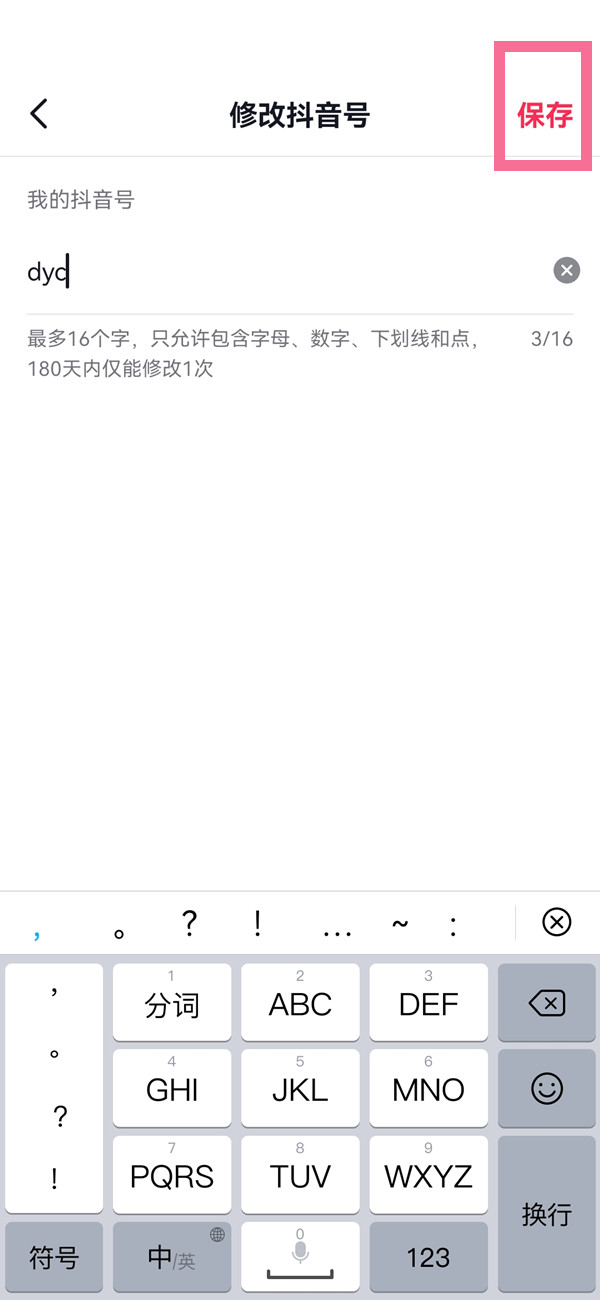
Task: Open the 符号 symbols panel
Action: (x=54, y=1257)
